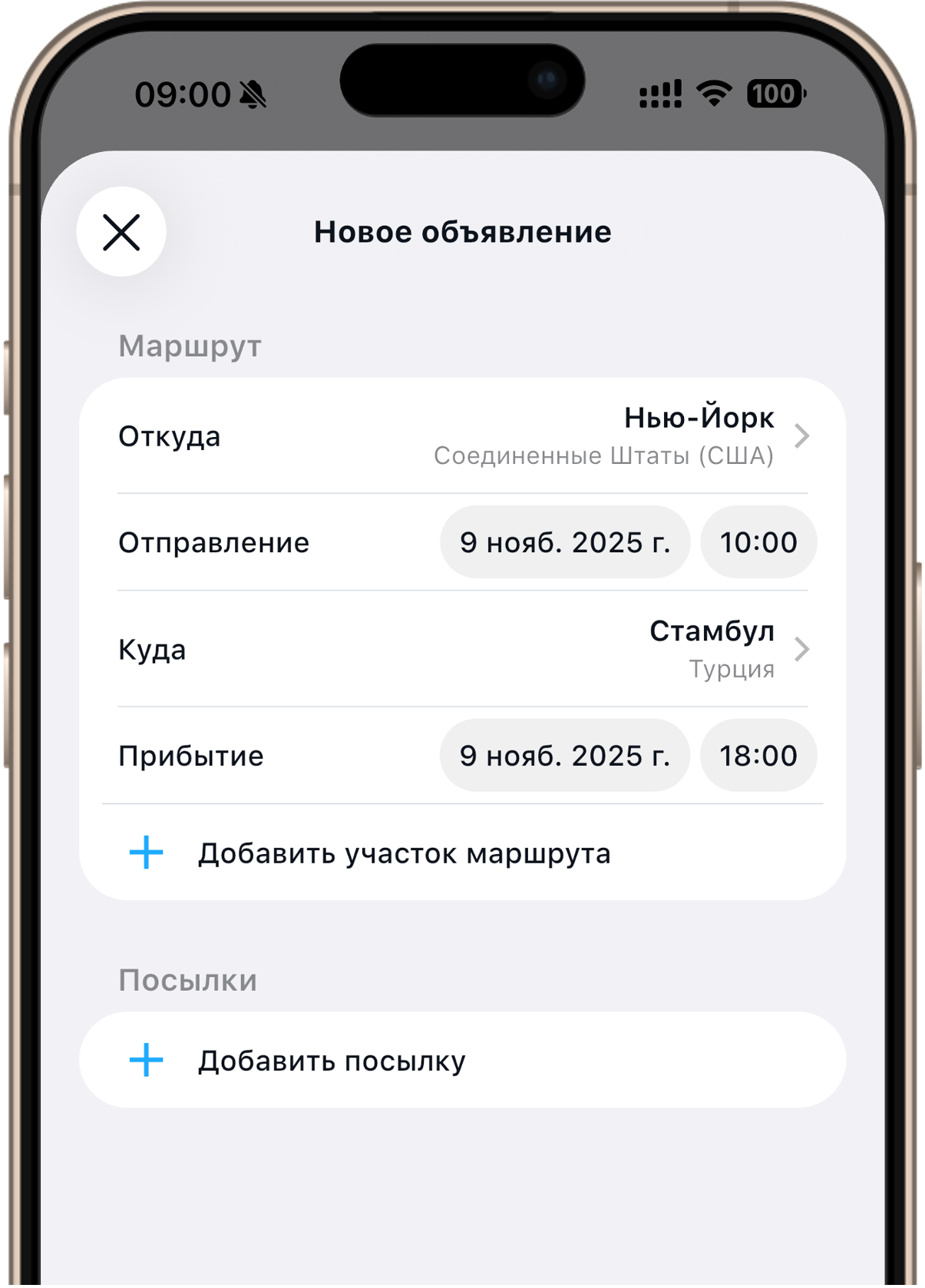The image size is (925, 1288).
Task: Open the departure date picker 9 нояб. 2025
Action: click(x=566, y=541)
